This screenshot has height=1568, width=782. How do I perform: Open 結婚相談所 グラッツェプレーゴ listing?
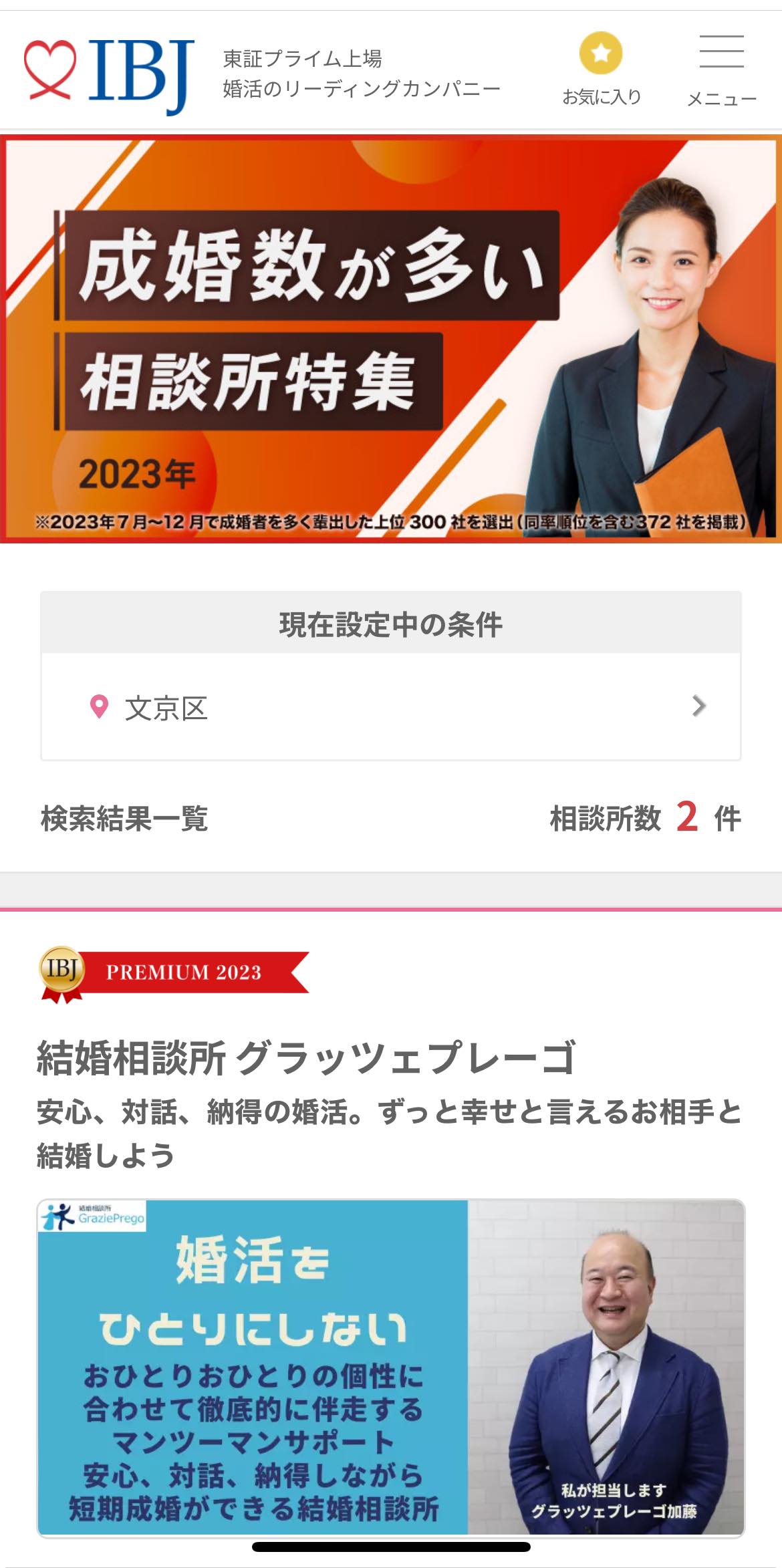(306, 1058)
